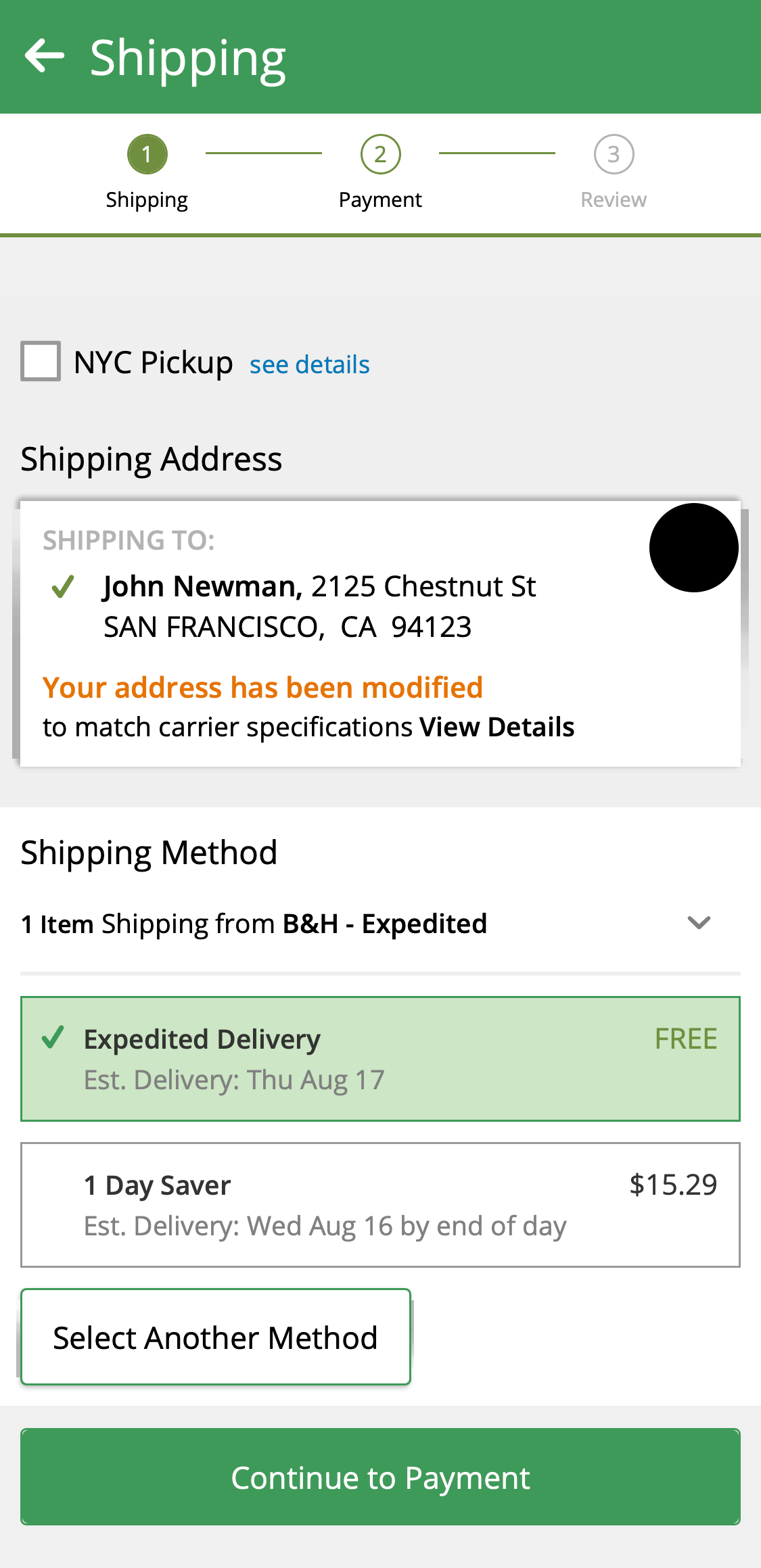Click View Details about the modified address
This screenshot has height=1568, width=761.
pyautogui.click(x=496, y=727)
